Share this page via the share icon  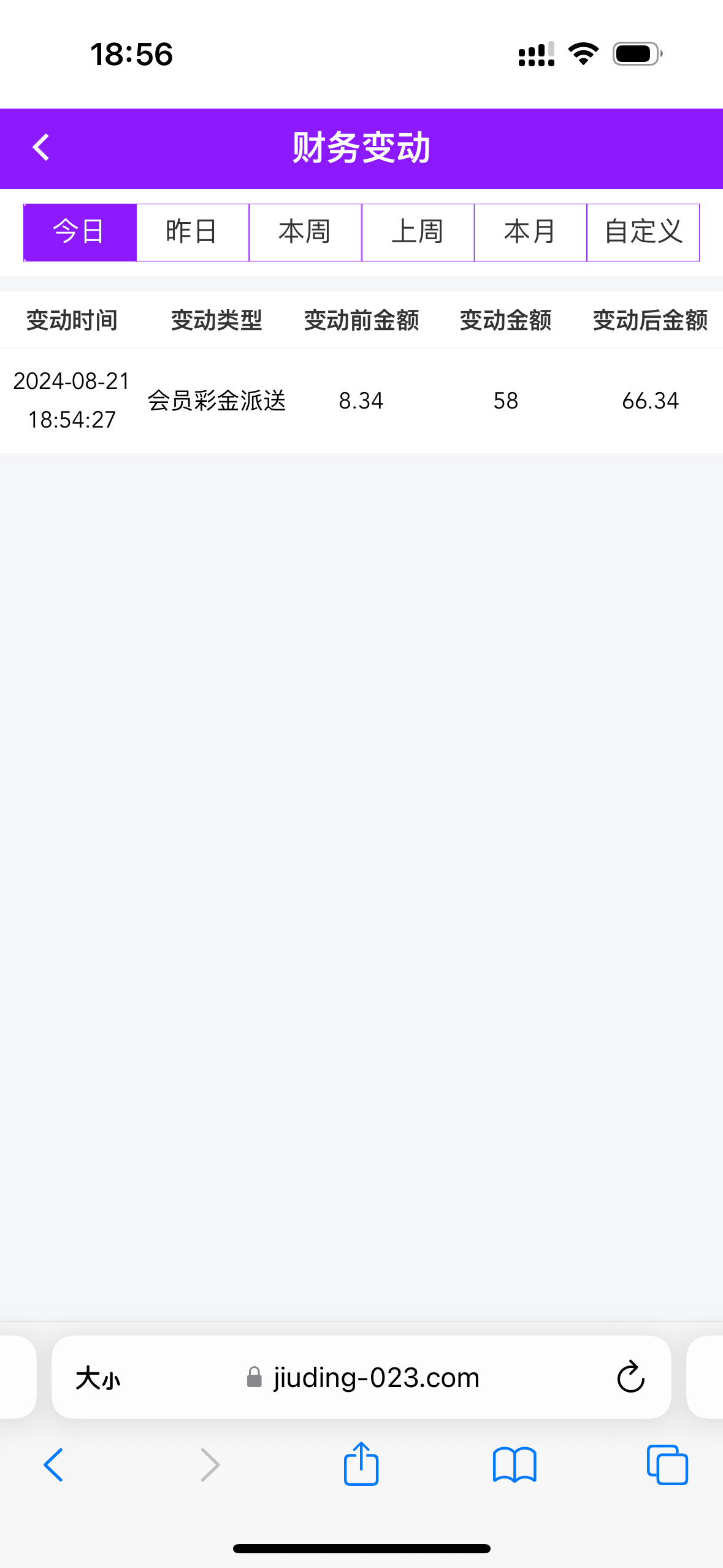tap(361, 1464)
